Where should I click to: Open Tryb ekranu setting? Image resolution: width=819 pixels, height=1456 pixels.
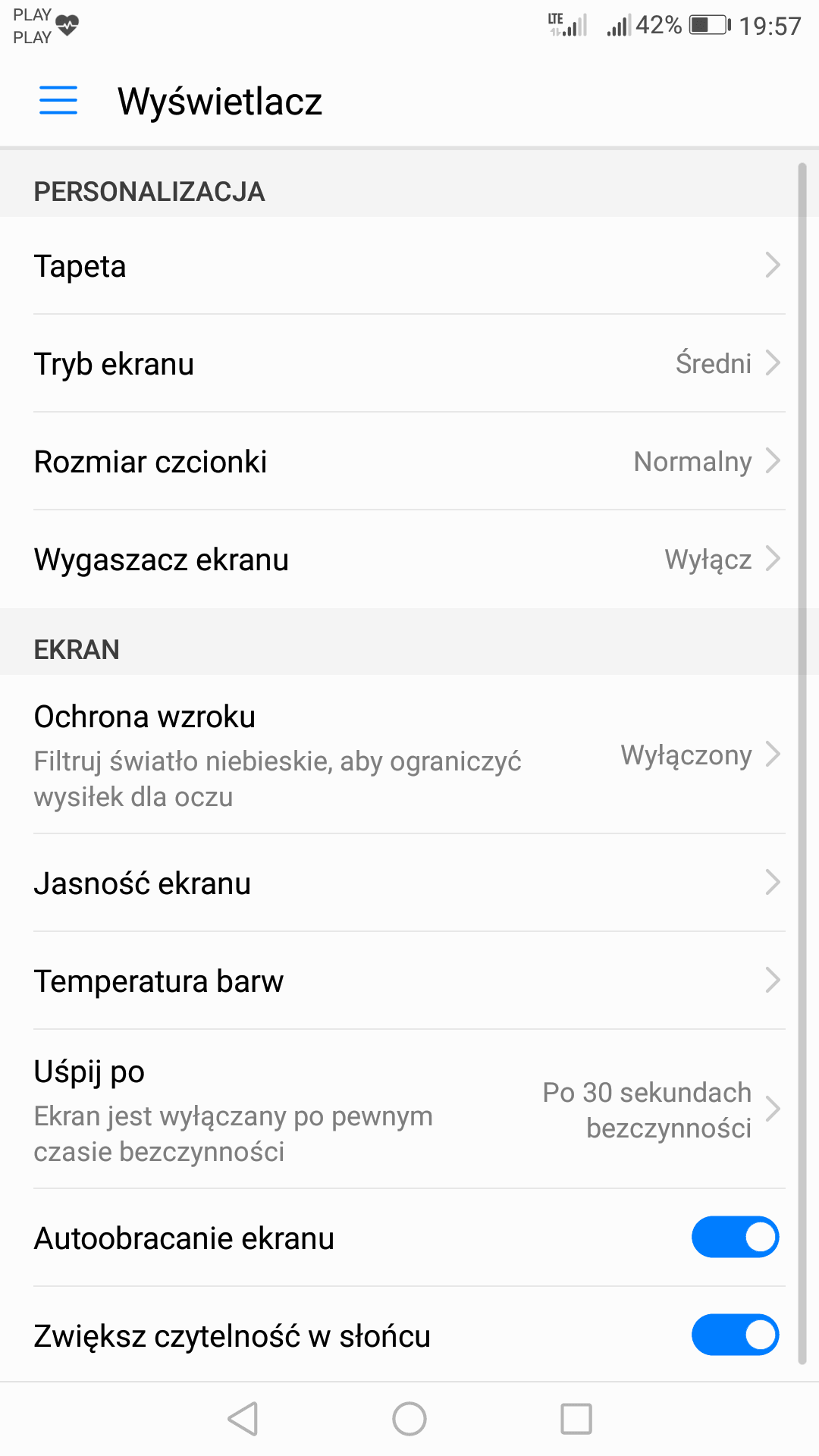pyautogui.click(x=409, y=363)
